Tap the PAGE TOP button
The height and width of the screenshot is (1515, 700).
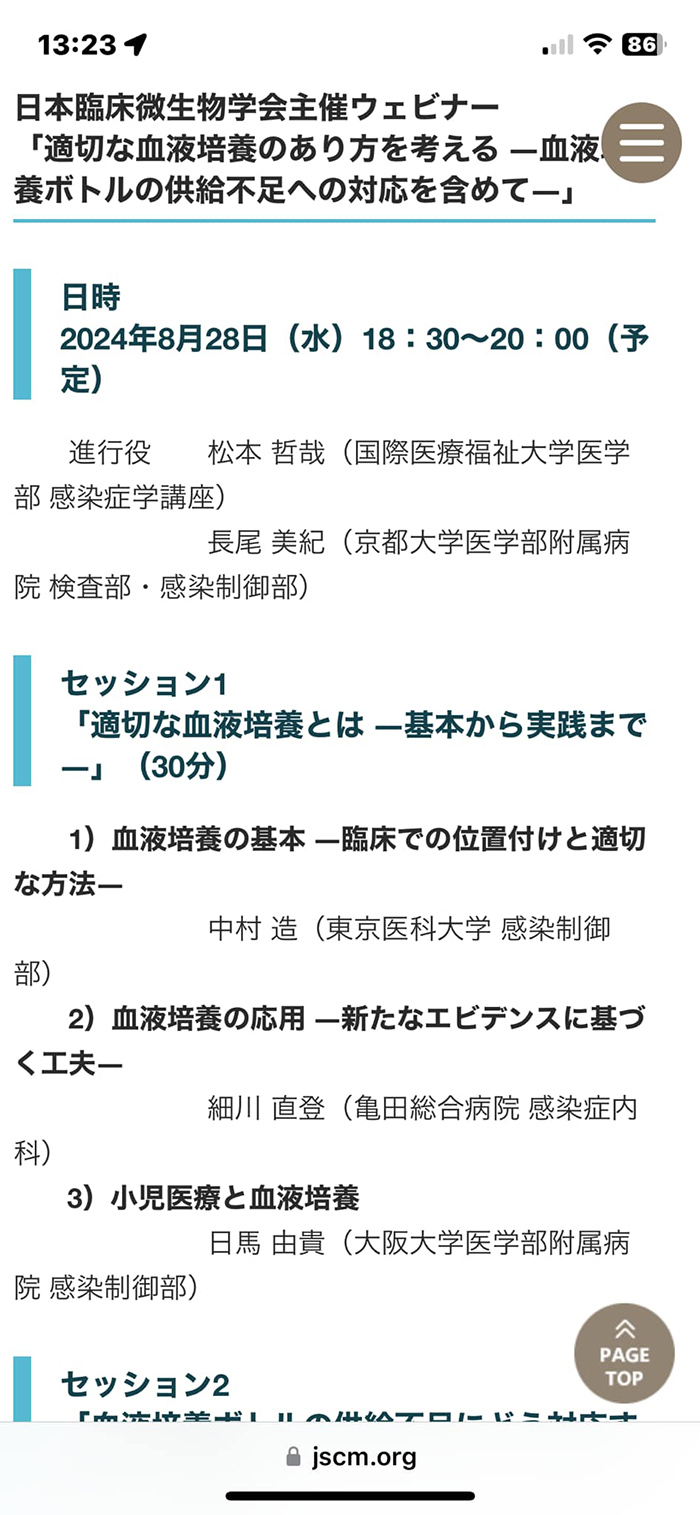click(x=624, y=1353)
